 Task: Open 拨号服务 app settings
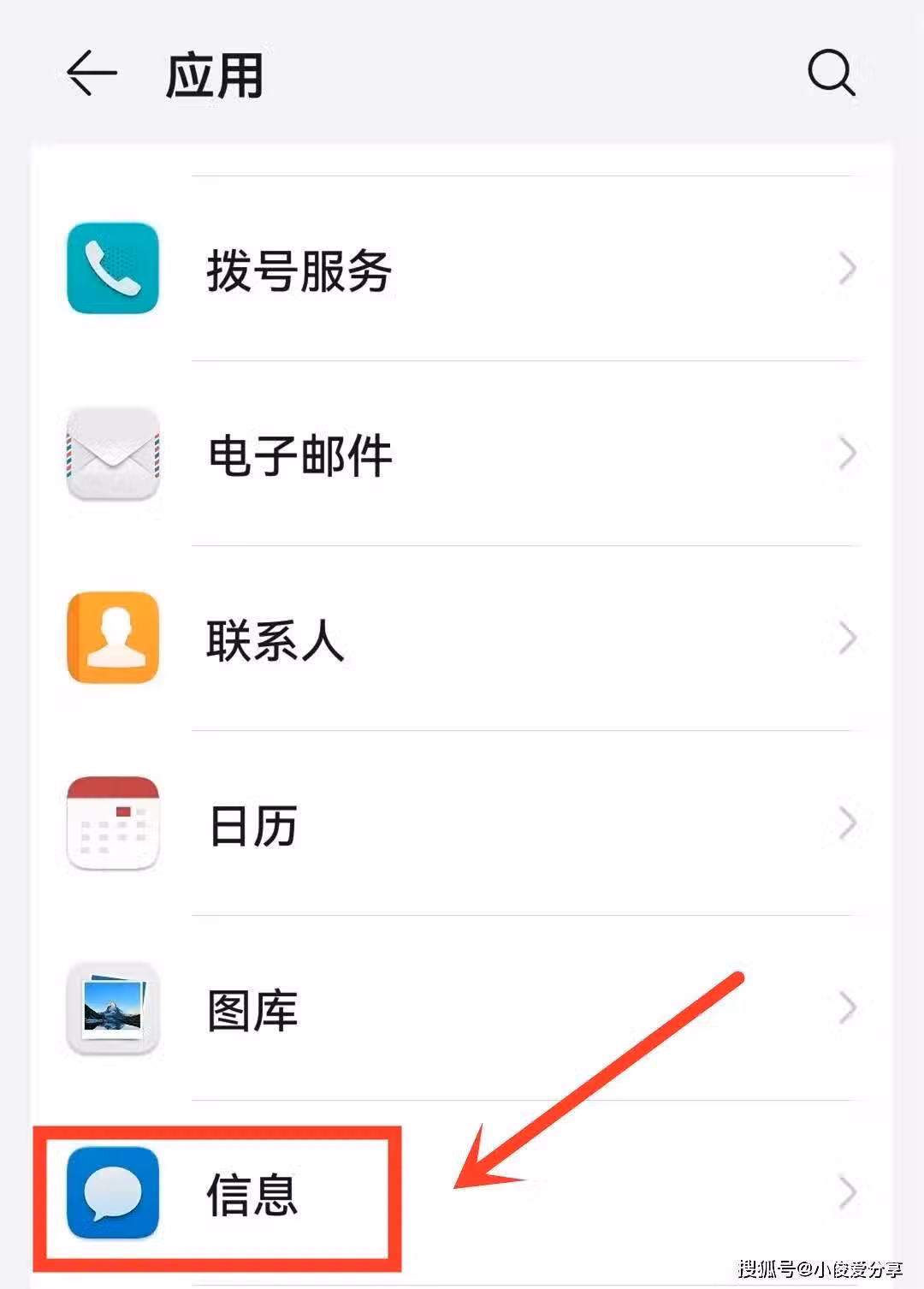pos(462,270)
